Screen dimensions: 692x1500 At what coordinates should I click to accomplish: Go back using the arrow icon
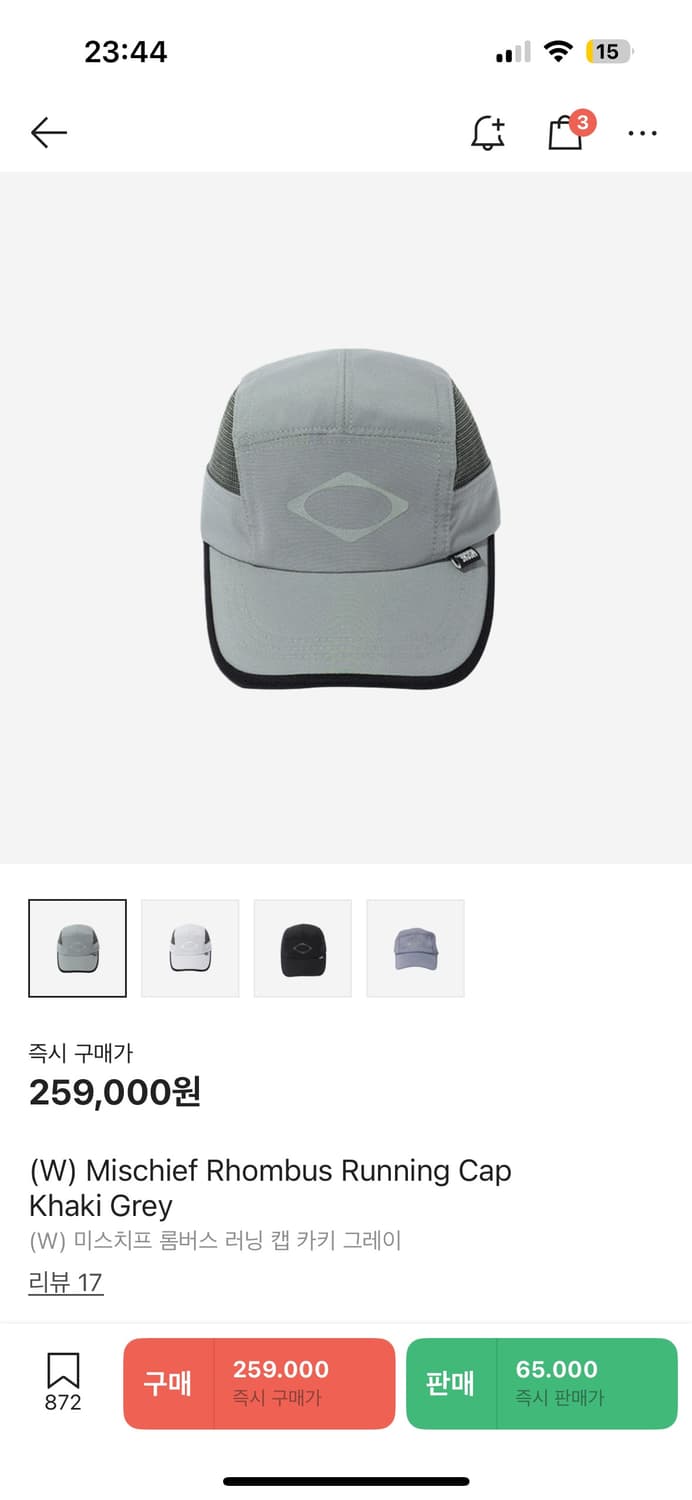click(x=48, y=133)
